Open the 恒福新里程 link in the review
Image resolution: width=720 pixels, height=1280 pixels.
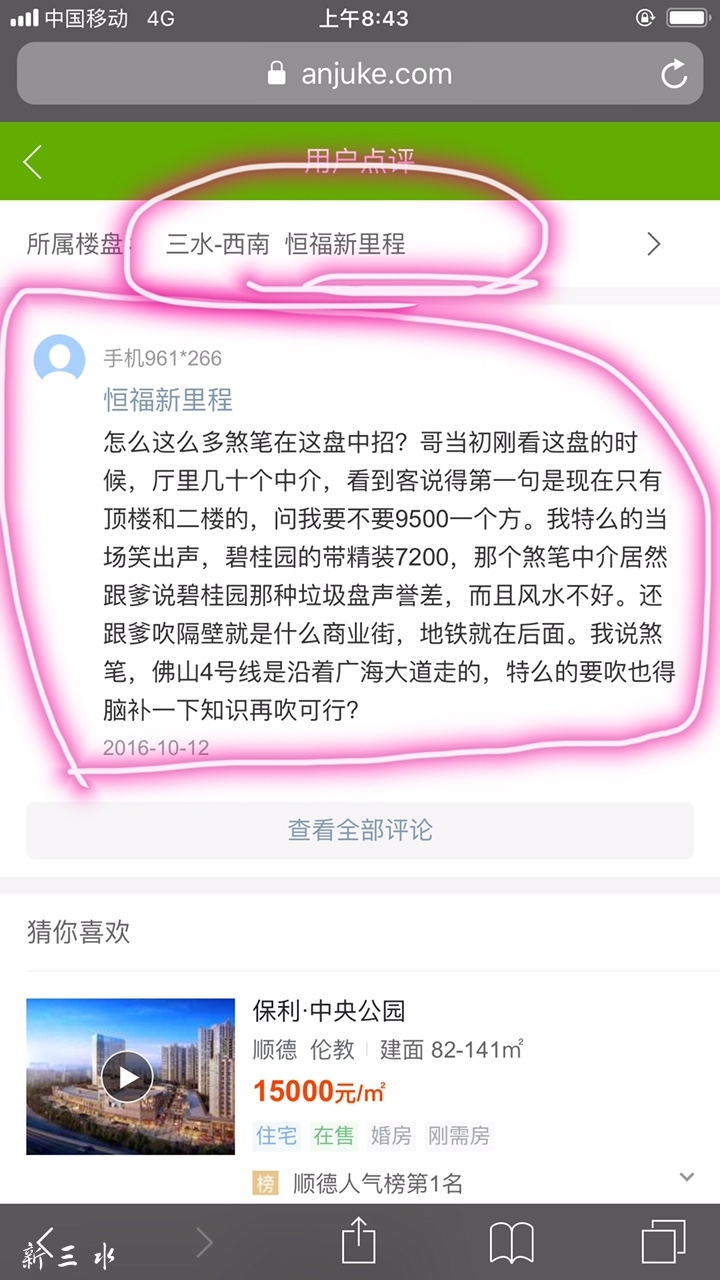168,400
